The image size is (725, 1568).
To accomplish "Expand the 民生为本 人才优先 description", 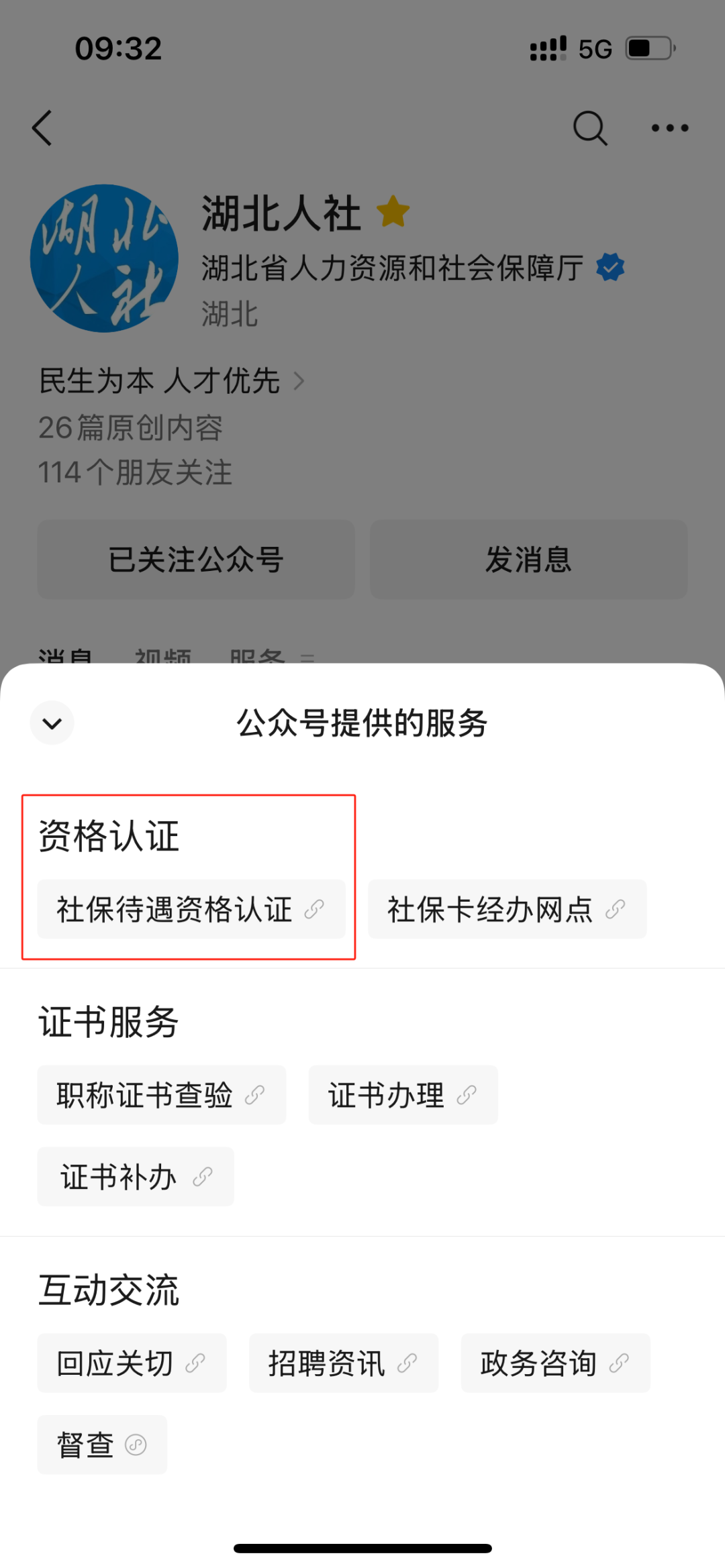I will [x=171, y=381].
